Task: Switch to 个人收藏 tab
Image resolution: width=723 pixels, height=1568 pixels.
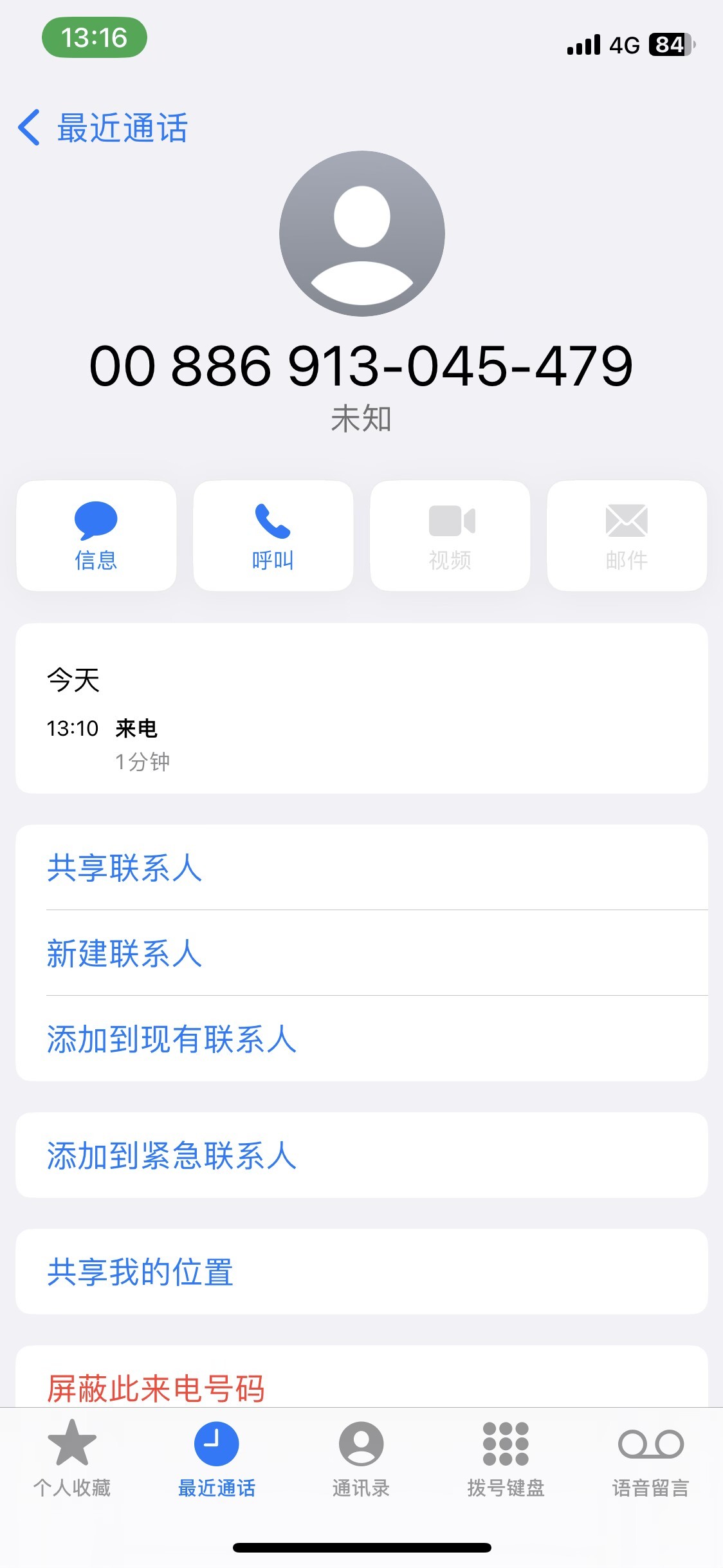Action: click(72, 1459)
